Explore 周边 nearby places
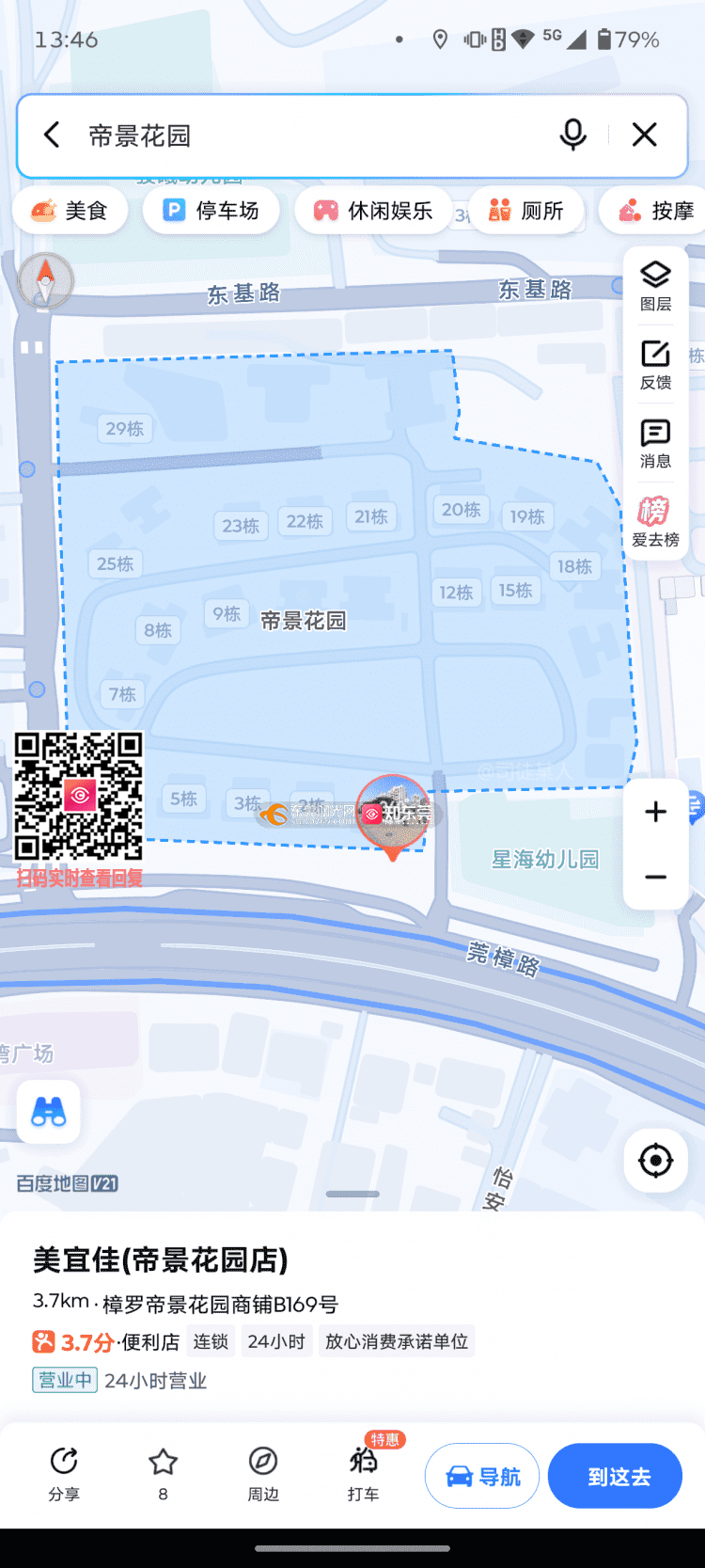Image resolution: width=705 pixels, height=1568 pixels. [263, 1474]
